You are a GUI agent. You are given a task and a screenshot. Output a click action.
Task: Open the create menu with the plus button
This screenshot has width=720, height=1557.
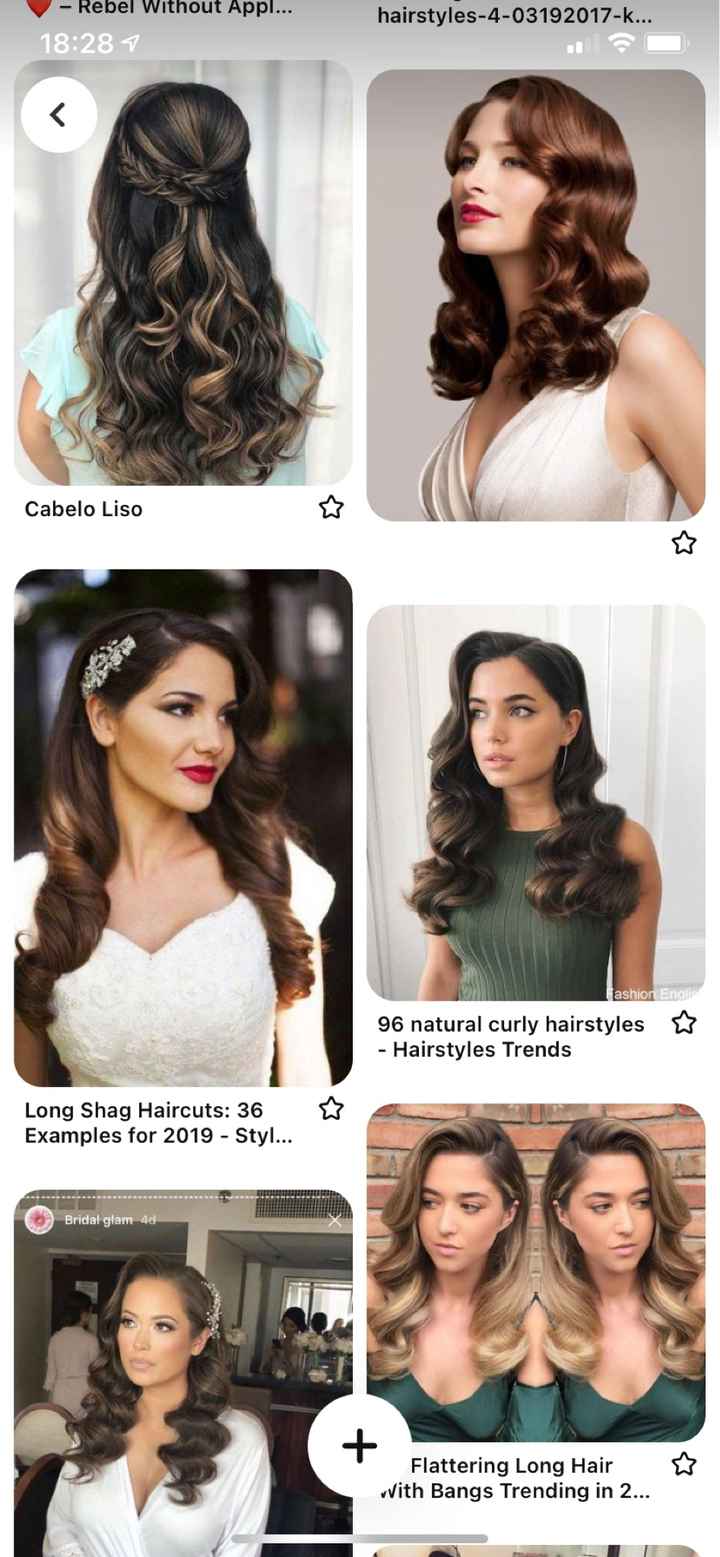coord(358,1444)
